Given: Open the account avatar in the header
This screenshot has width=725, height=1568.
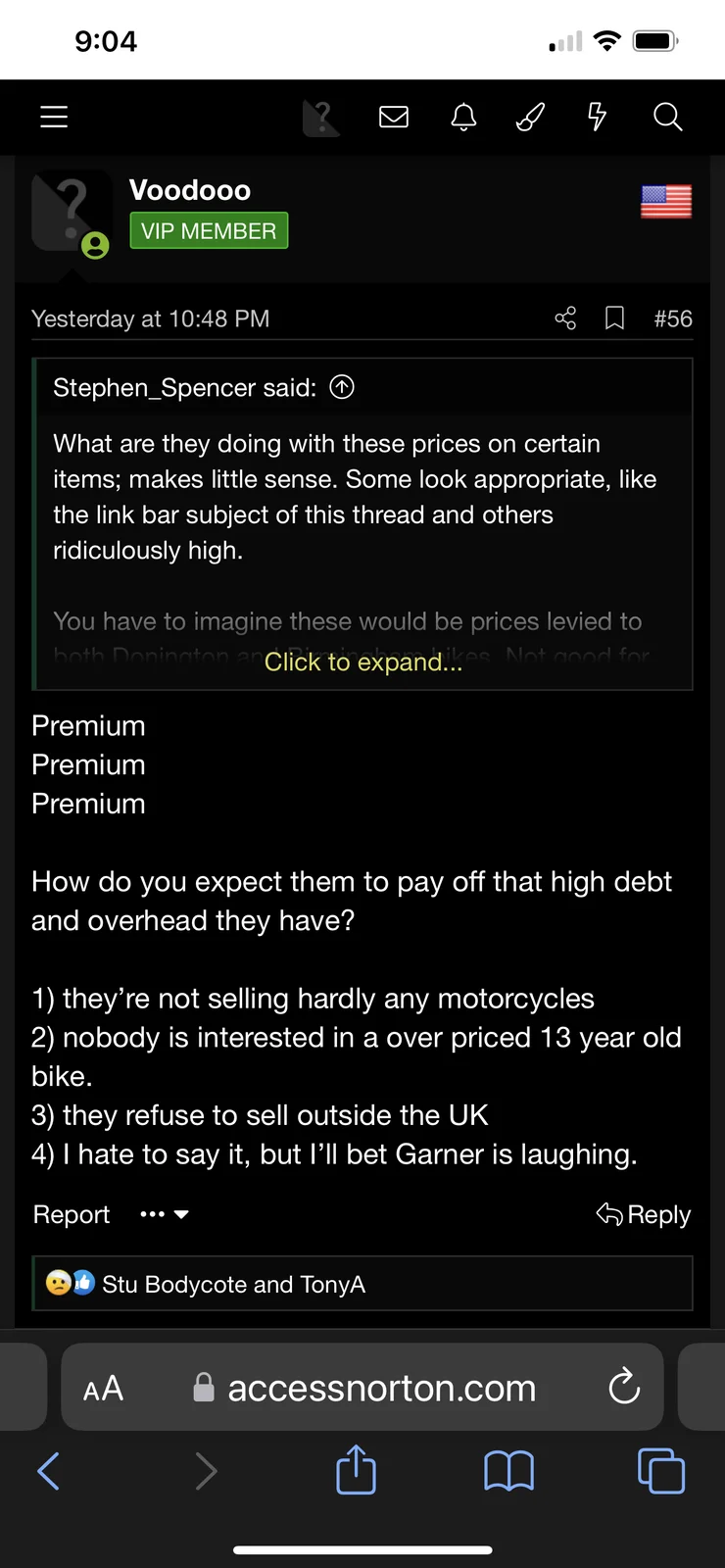Looking at the screenshot, I should point(321,118).
